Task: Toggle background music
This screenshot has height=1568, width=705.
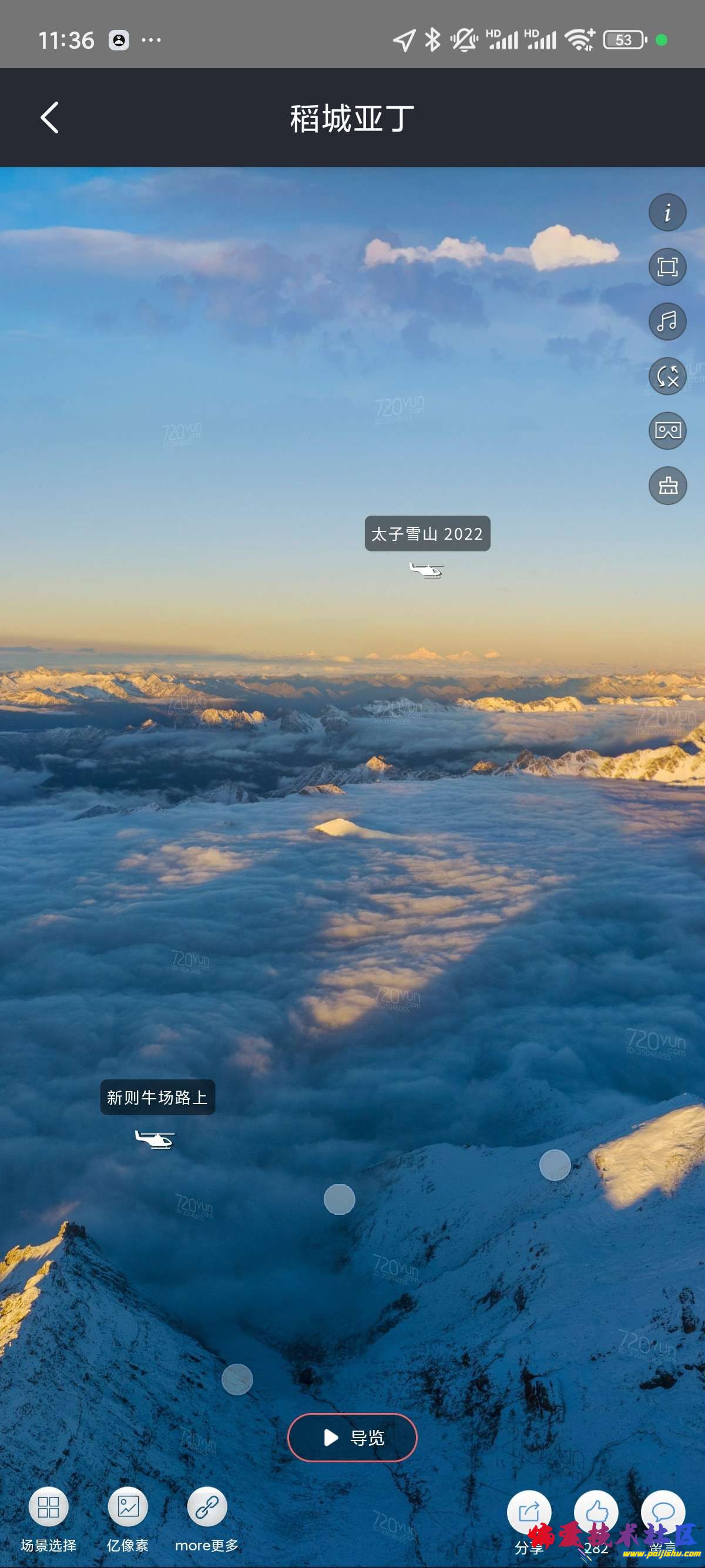Action: (x=667, y=321)
